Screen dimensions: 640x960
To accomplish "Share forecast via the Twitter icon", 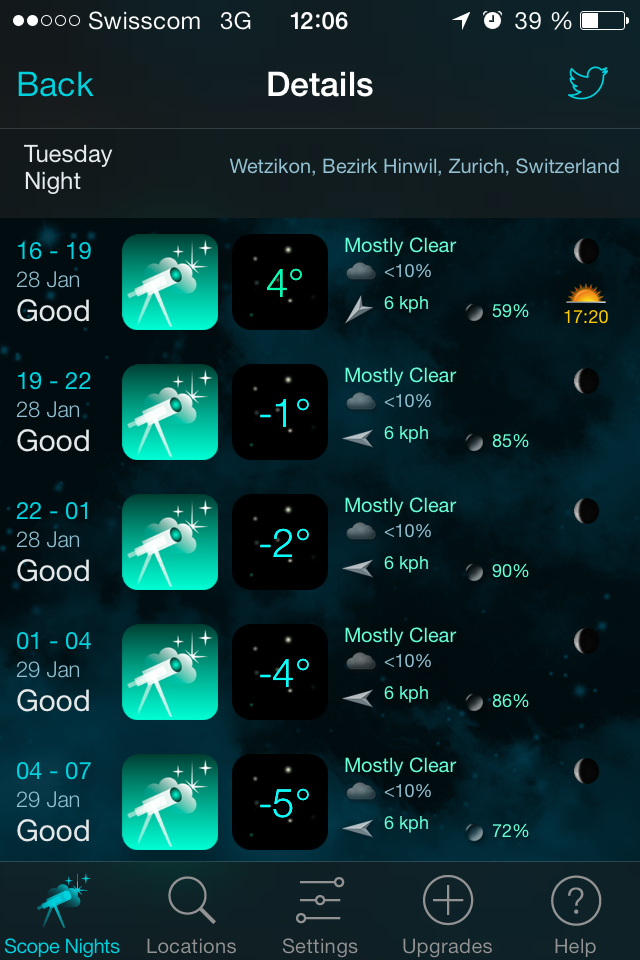I will tap(587, 84).
